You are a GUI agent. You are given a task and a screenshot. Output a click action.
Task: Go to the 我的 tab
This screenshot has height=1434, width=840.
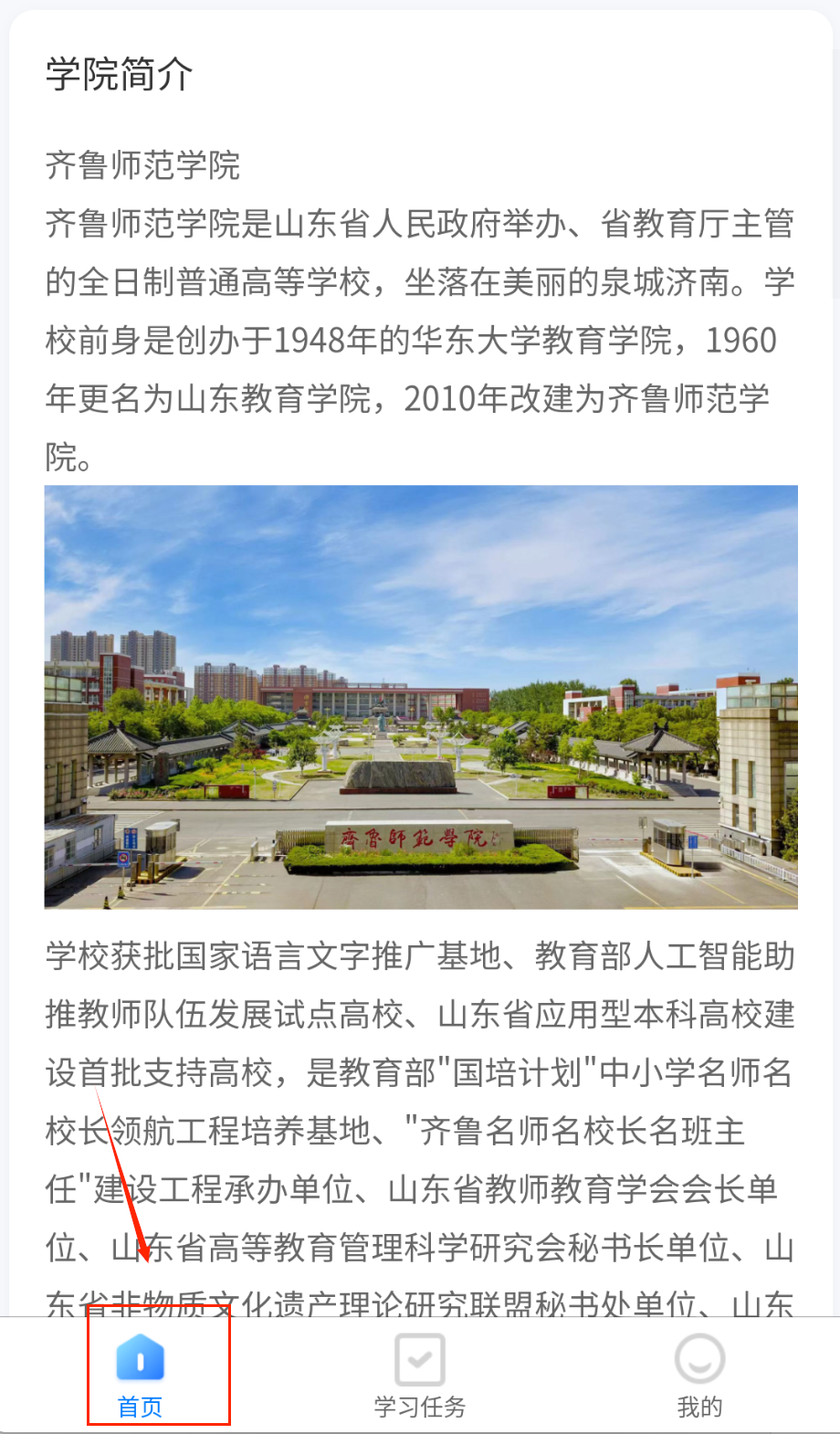pyautogui.click(x=699, y=1374)
